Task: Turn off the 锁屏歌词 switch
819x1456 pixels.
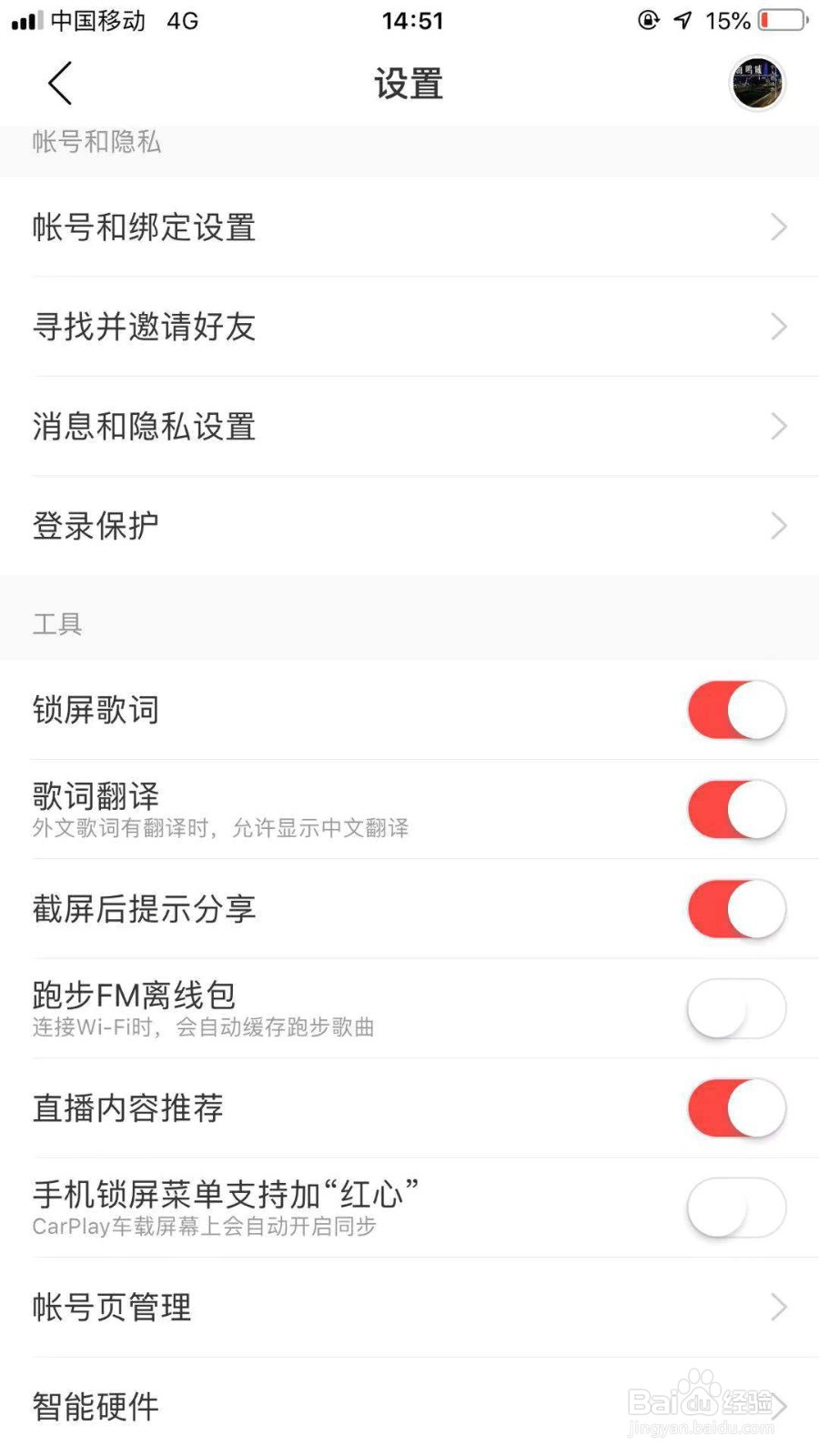Action: point(736,710)
